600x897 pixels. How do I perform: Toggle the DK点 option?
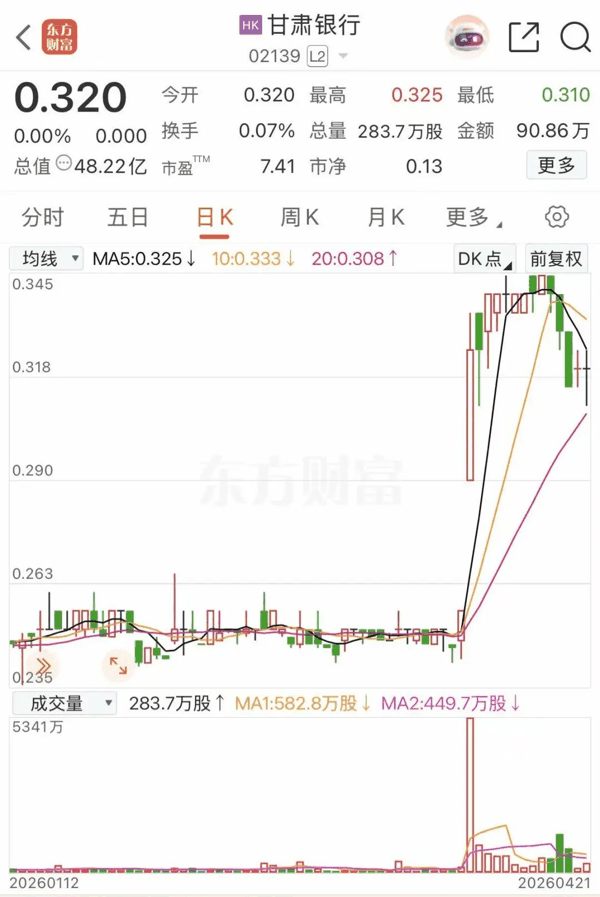click(x=485, y=258)
